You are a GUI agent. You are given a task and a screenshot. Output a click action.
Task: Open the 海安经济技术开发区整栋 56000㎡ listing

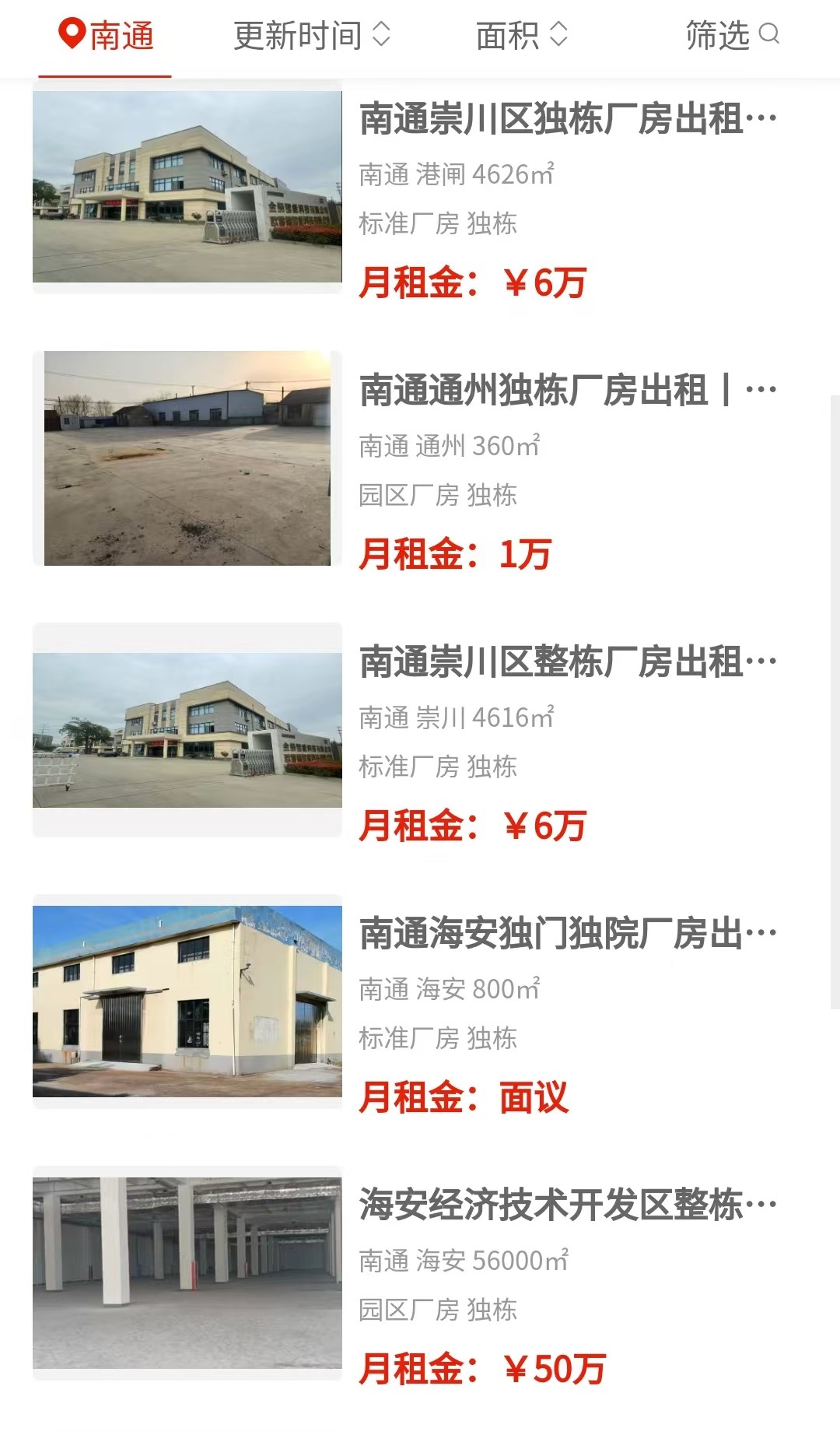coord(568,1205)
